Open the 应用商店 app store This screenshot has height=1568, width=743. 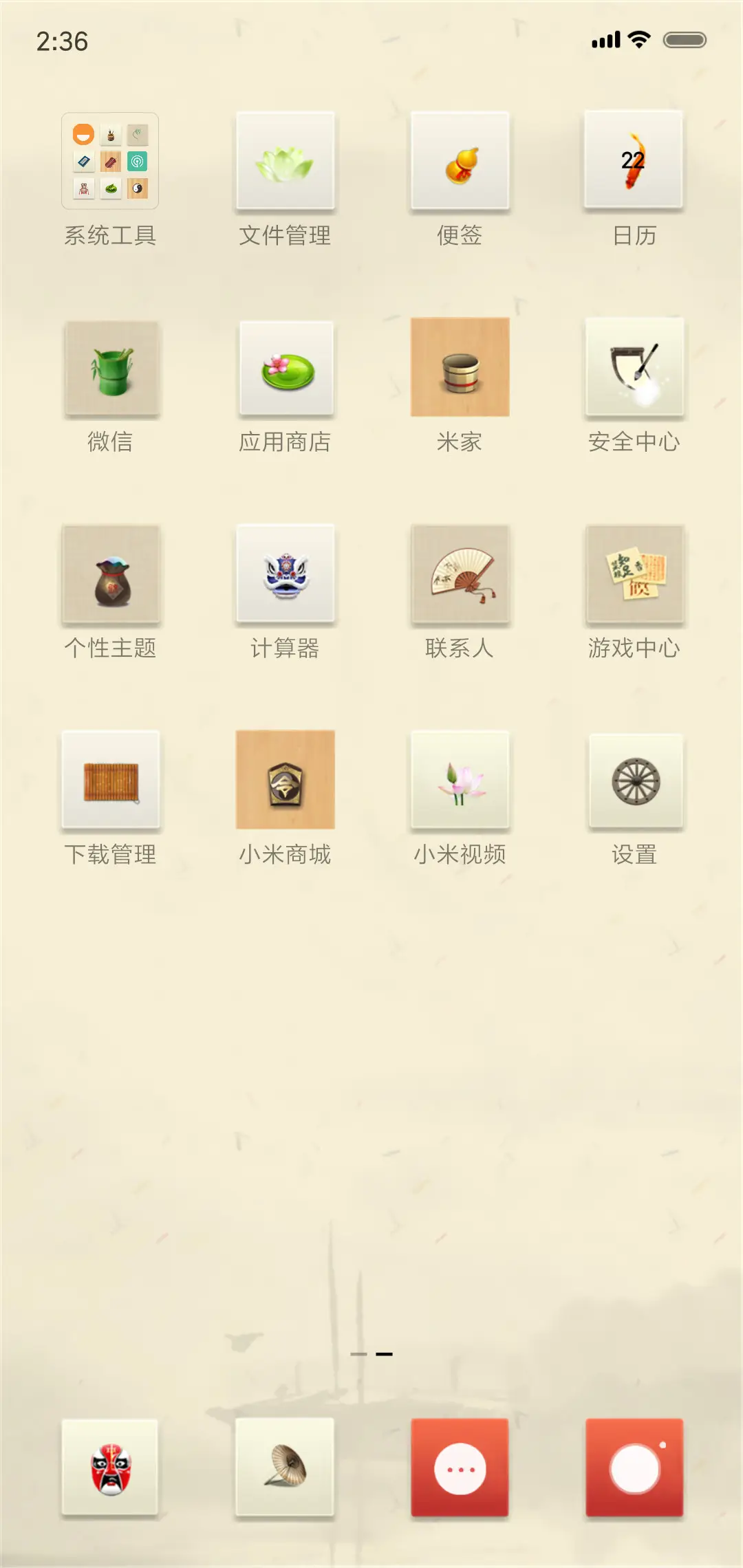coord(286,368)
